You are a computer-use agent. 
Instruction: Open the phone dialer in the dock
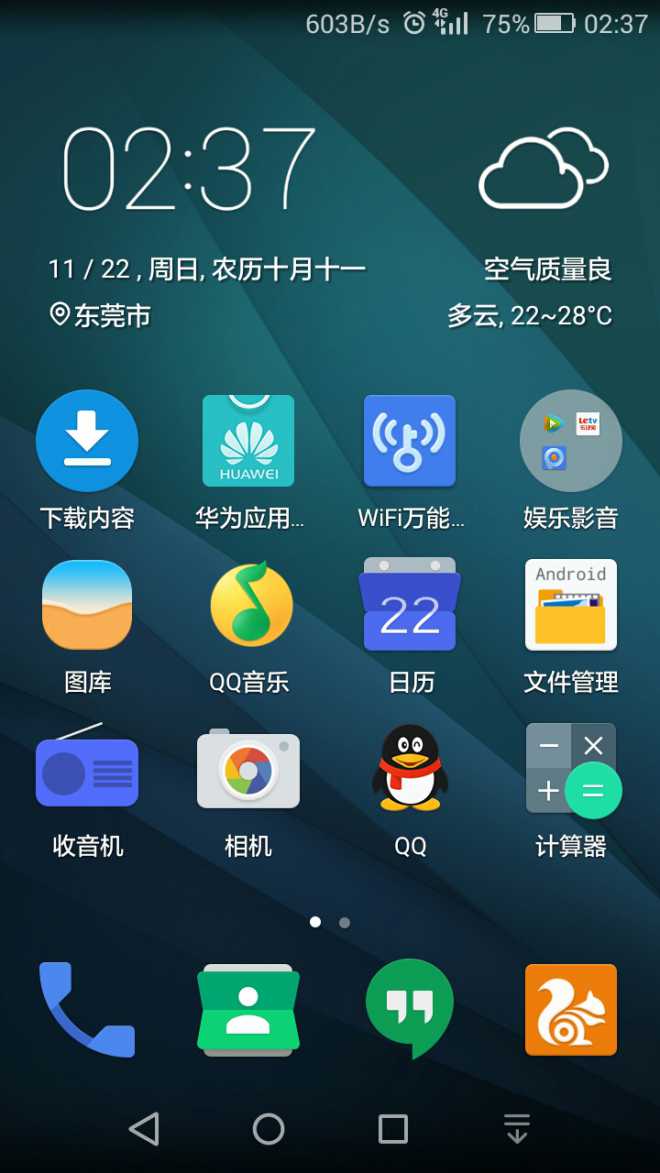[87, 1009]
